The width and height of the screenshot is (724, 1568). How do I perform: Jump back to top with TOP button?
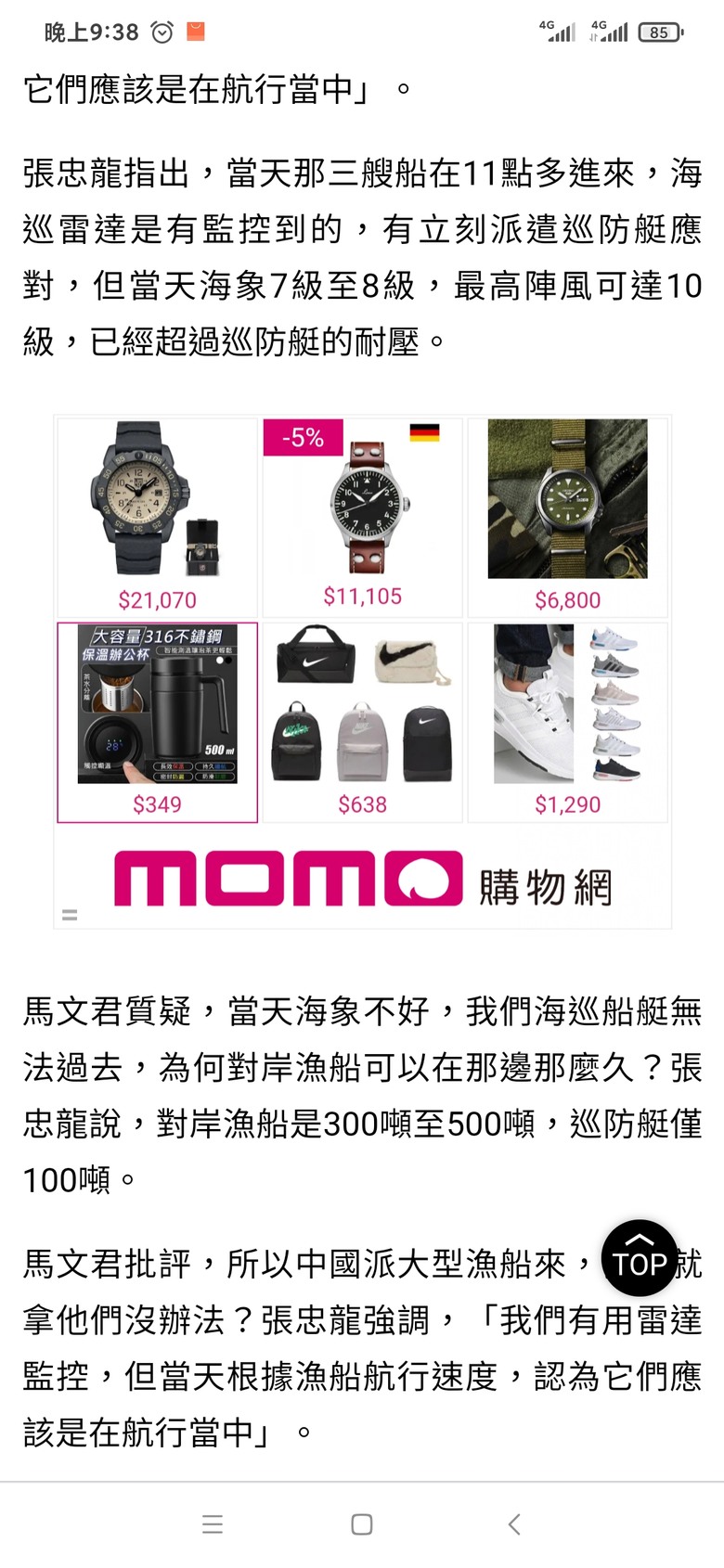pyautogui.click(x=640, y=1258)
